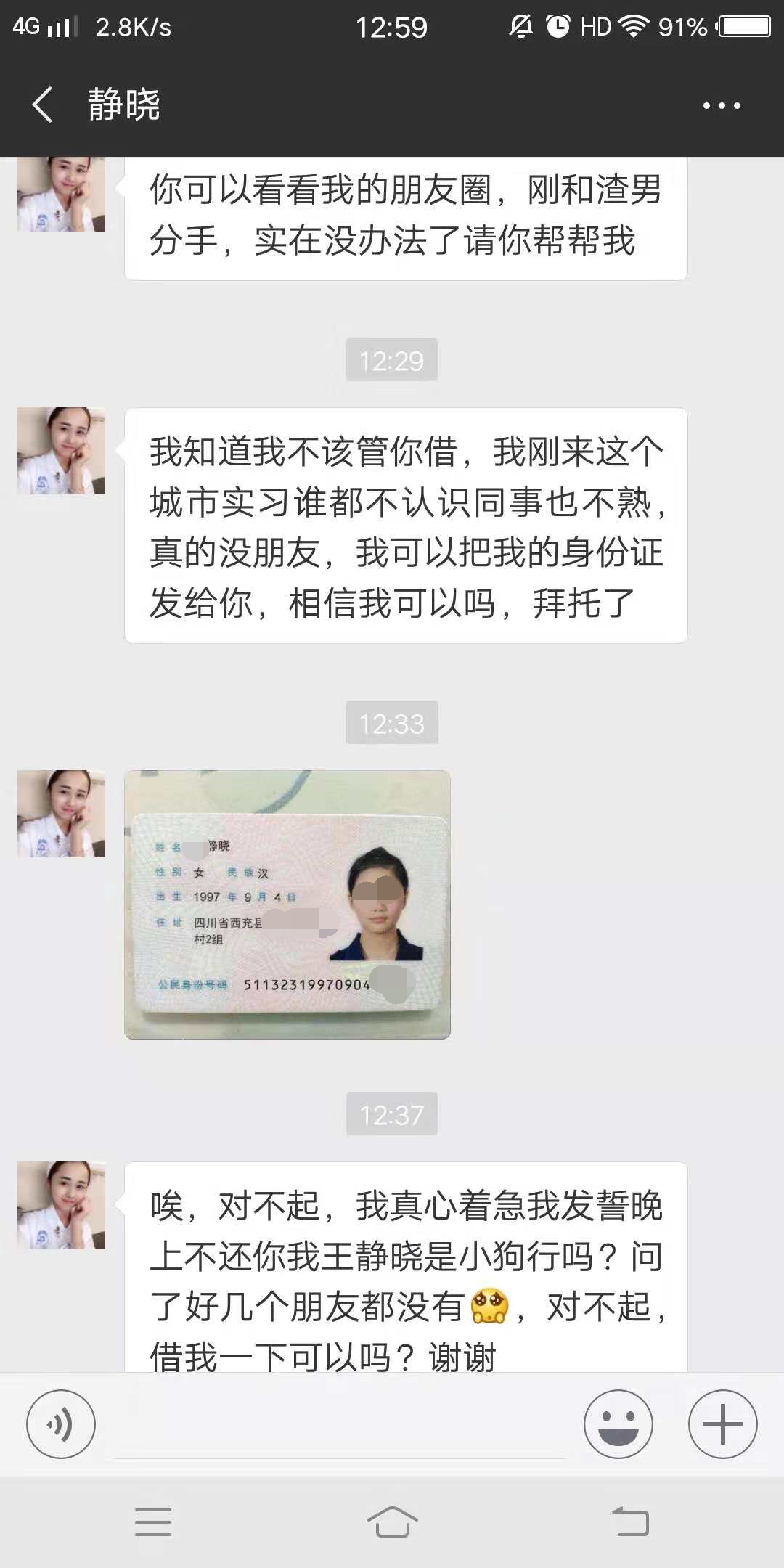Screen dimensions: 784x1568
Task: Open the system menu button
Action: click(153, 1522)
